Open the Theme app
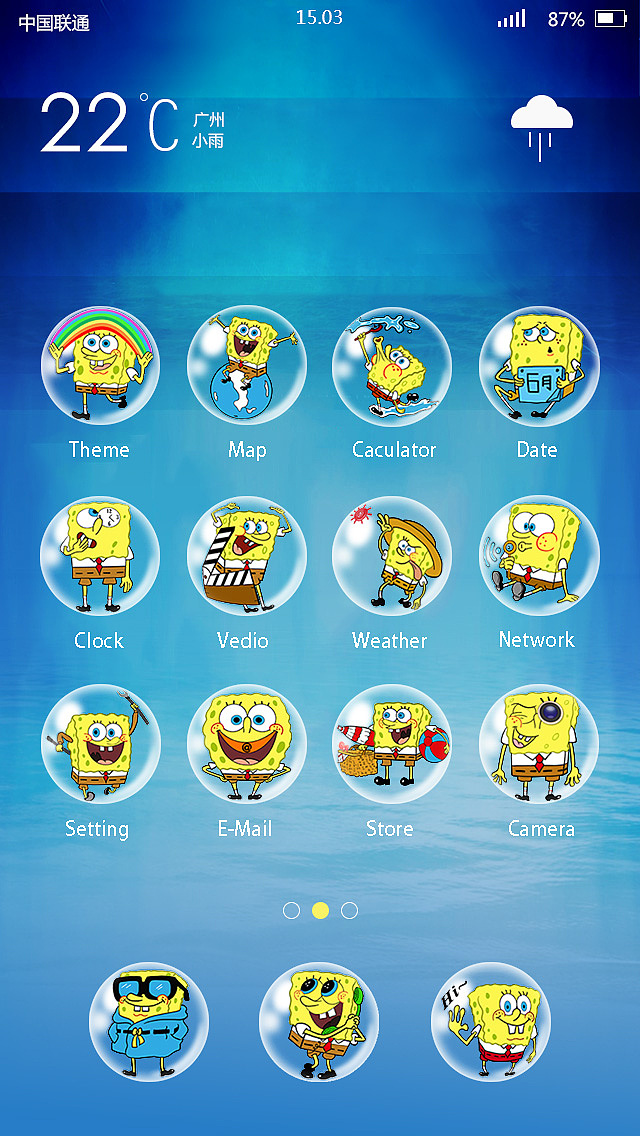The width and height of the screenshot is (640, 1136). 100,365
